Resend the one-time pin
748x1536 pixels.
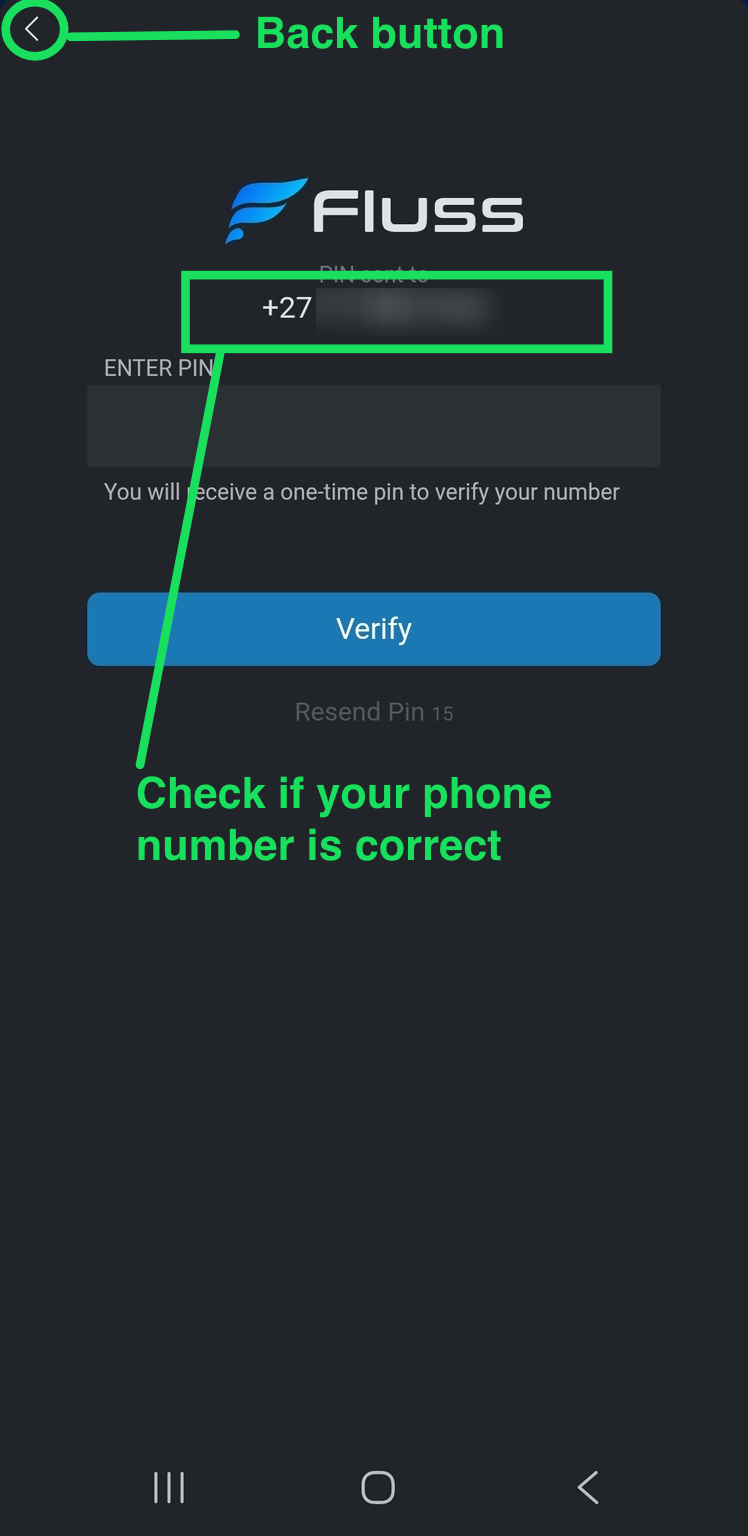pyautogui.click(x=360, y=712)
